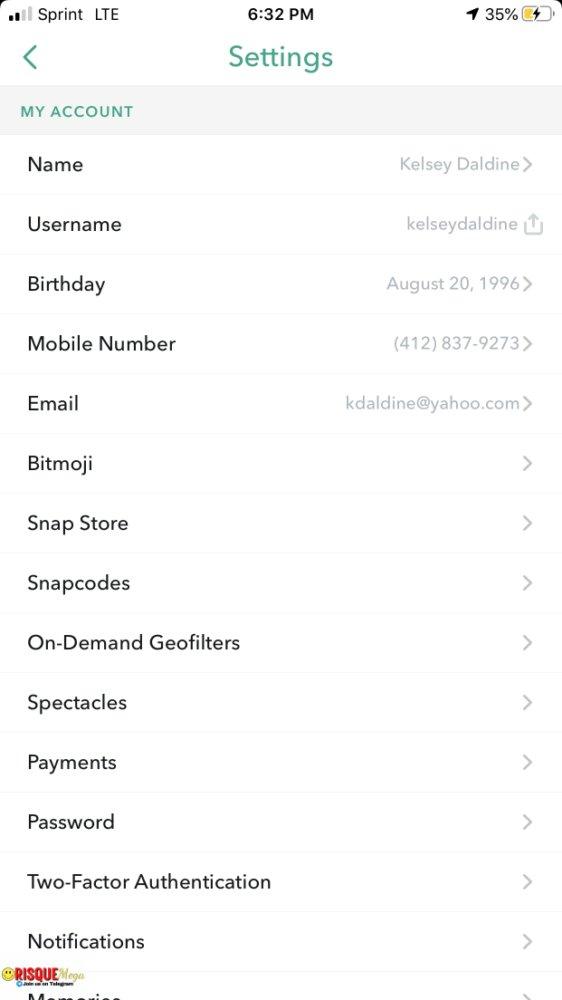The image size is (562, 1000).
Task: Open On-Demand Geofilters
Action: [x=281, y=643]
